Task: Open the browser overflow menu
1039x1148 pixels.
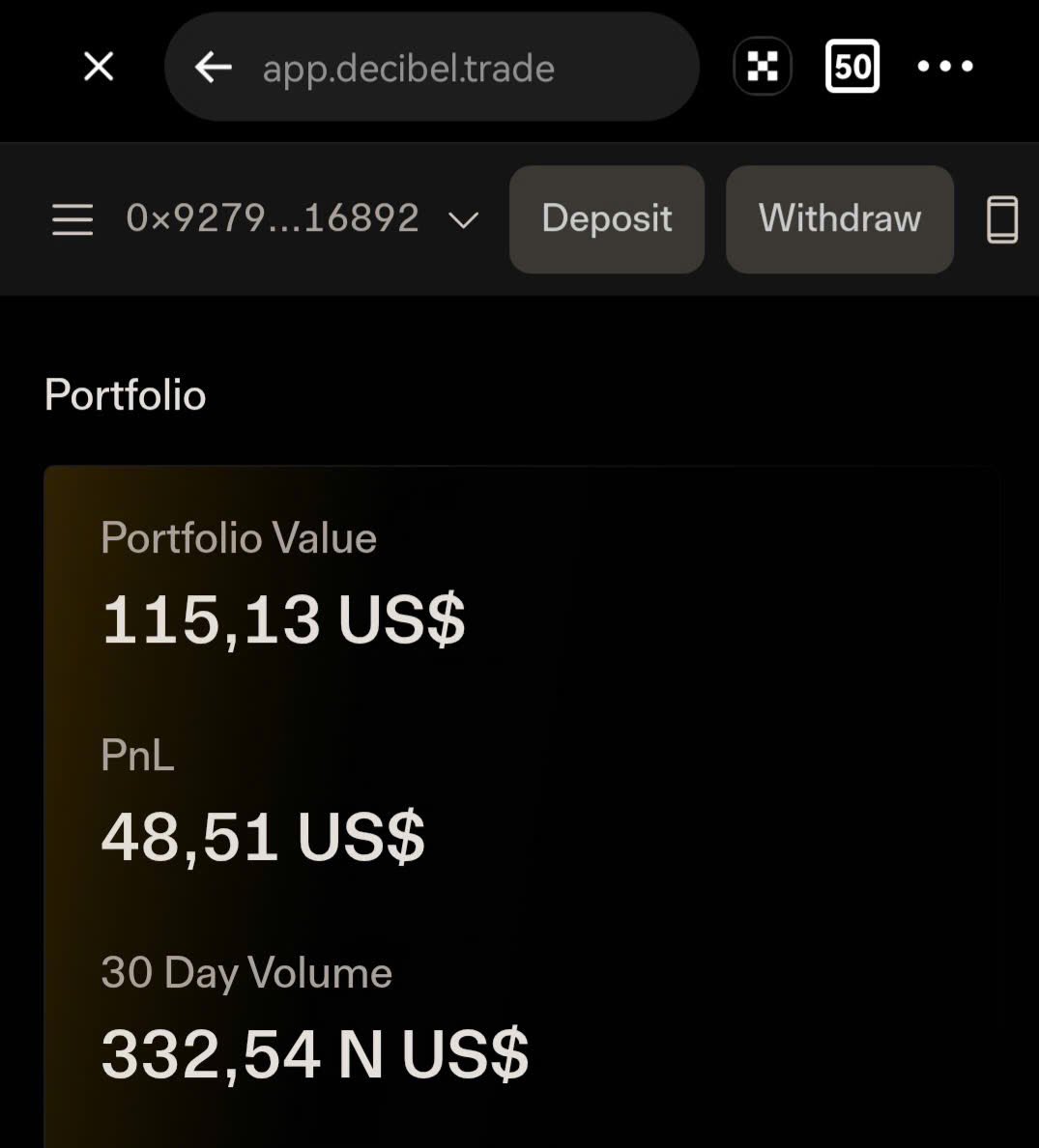Action: pyautogui.click(x=945, y=67)
